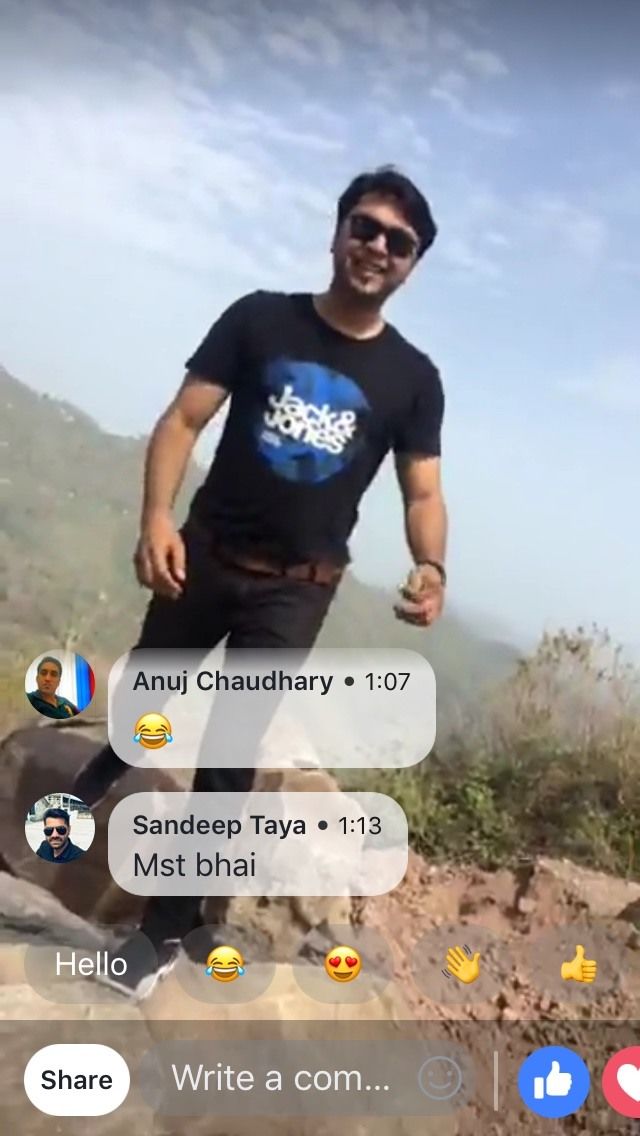Screen dimensions: 640x1136
Task: Send the thumbs up emoji quick reply
Action: 578,965
